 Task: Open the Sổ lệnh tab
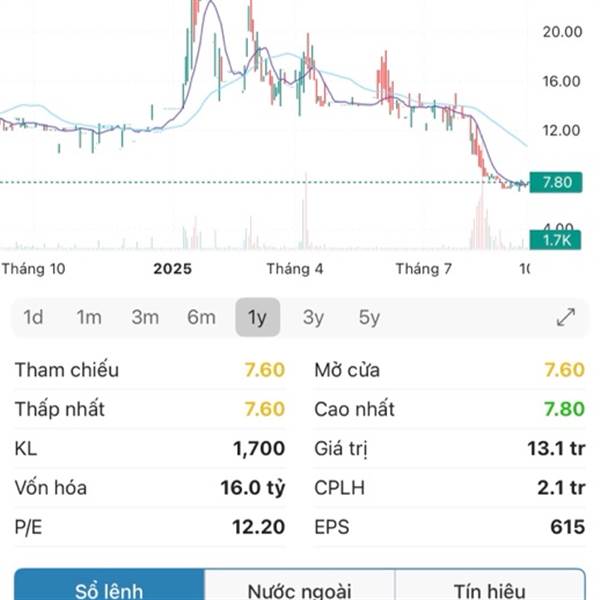point(108,589)
